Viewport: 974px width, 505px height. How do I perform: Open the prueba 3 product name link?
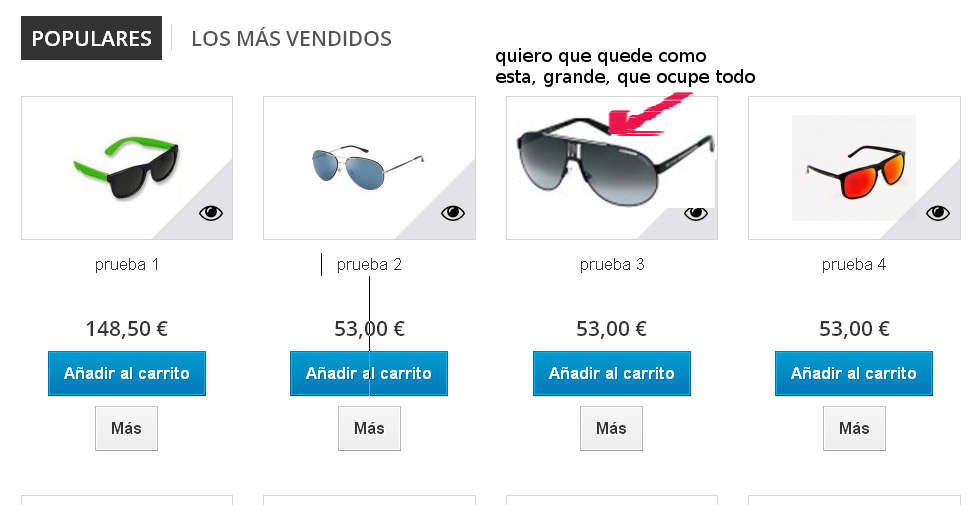(612, 265)
